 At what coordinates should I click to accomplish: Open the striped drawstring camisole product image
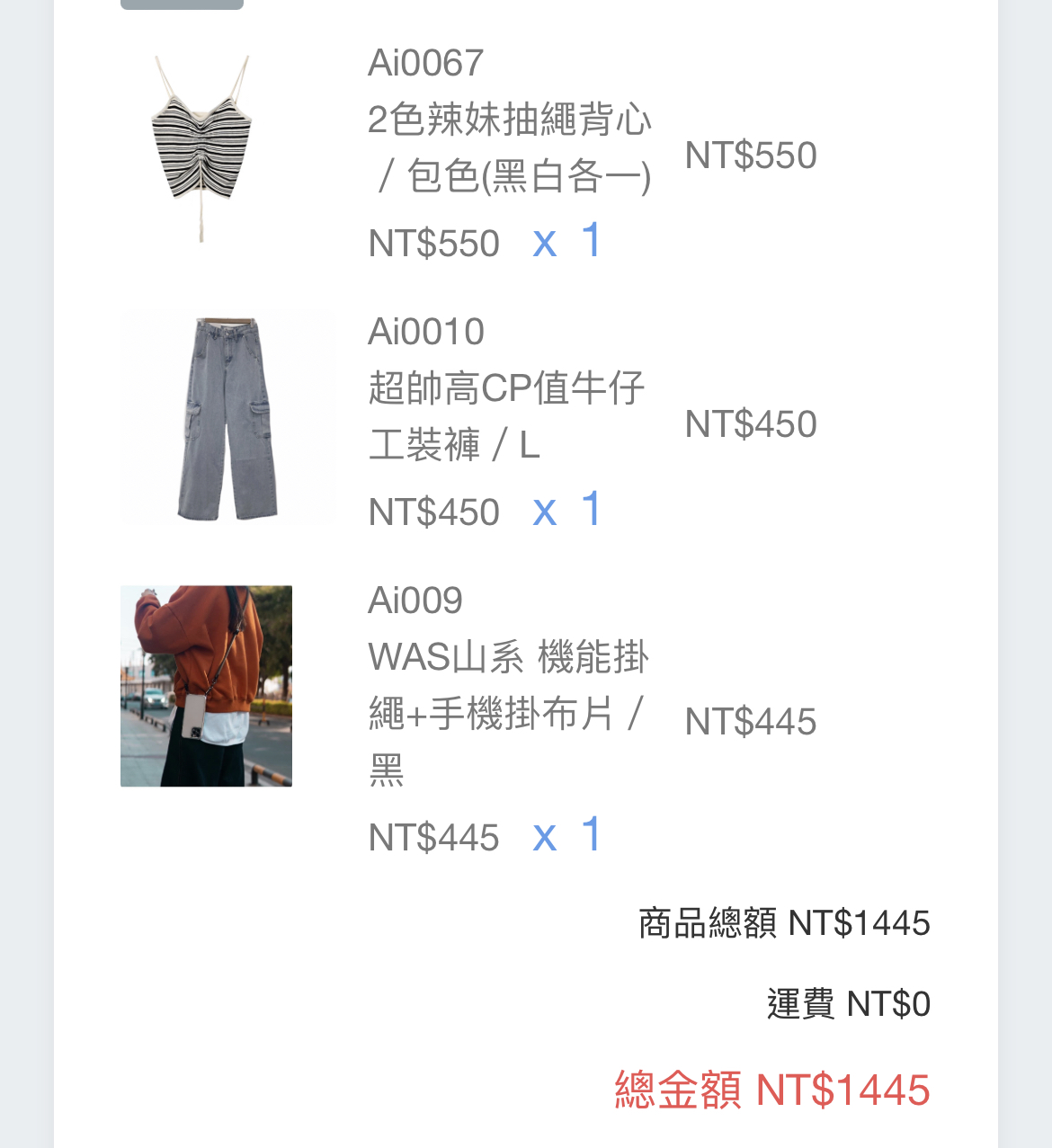tap(201, 148)
